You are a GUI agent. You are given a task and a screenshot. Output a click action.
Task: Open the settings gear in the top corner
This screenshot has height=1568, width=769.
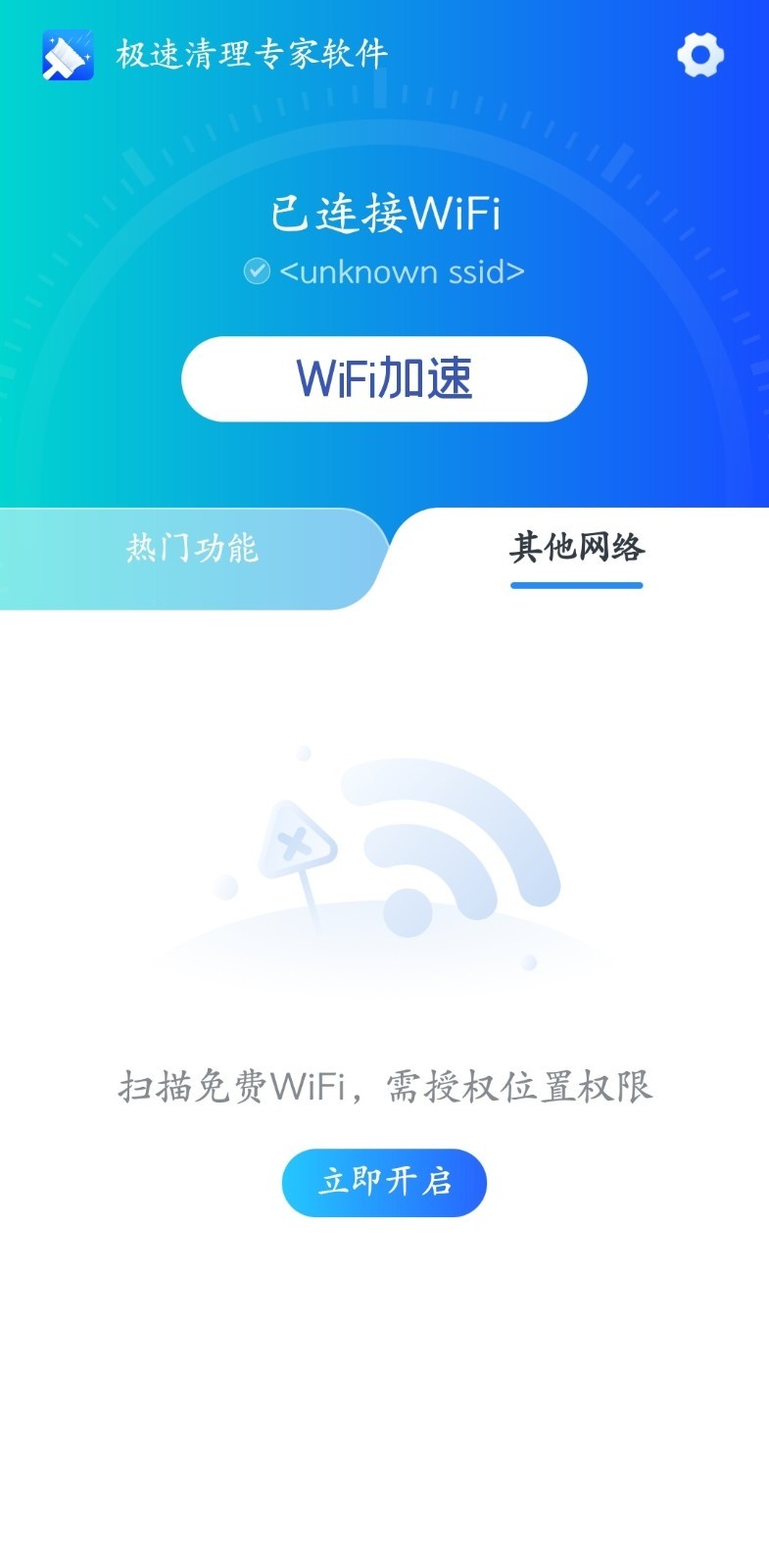pyautogui.click(x=700, y=56)
